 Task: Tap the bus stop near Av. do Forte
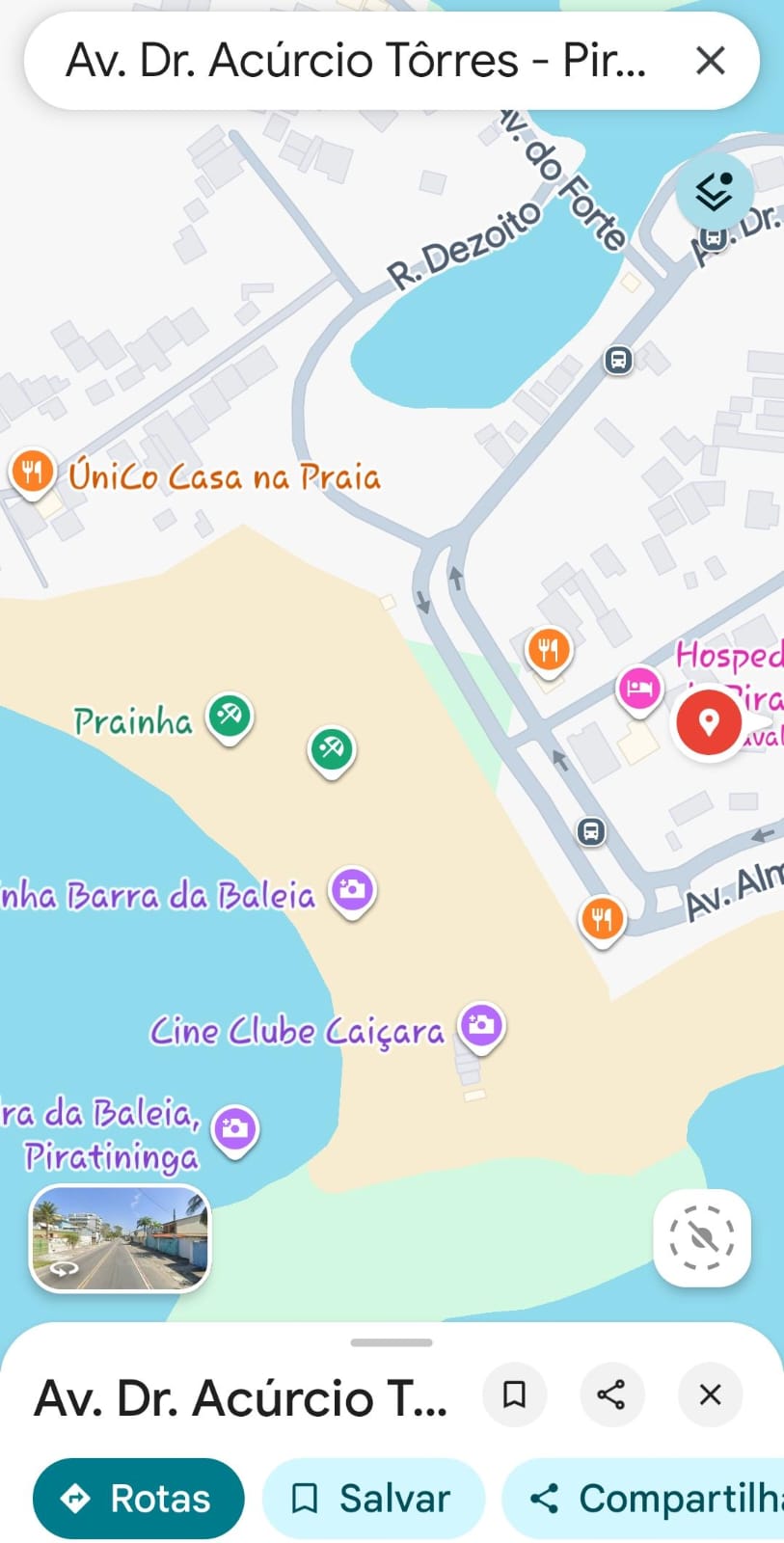point(618,361)
